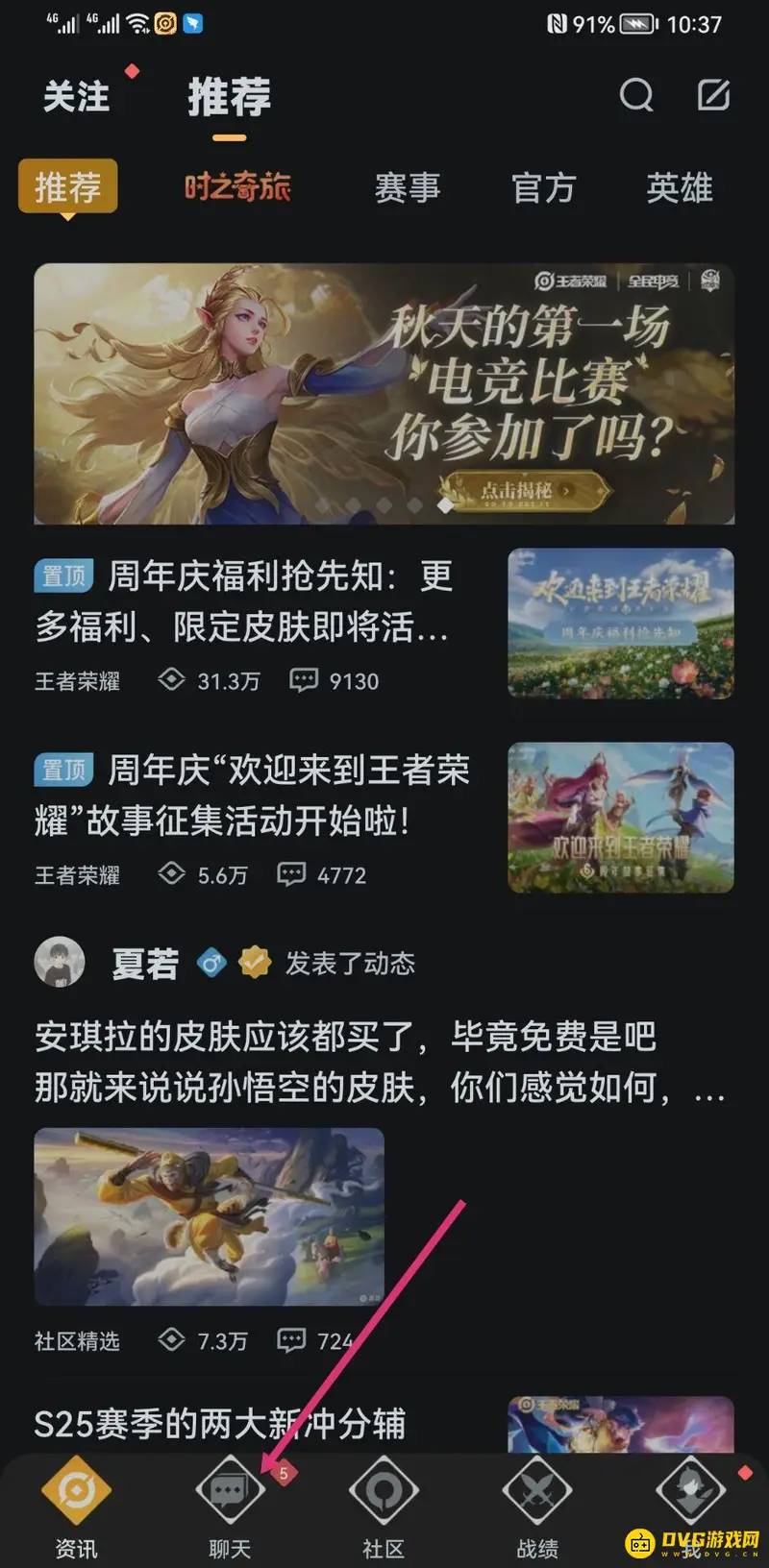Open comments icon showing 9130
Viewport: 769px width, 1568px height.
[x=304, y=680]
